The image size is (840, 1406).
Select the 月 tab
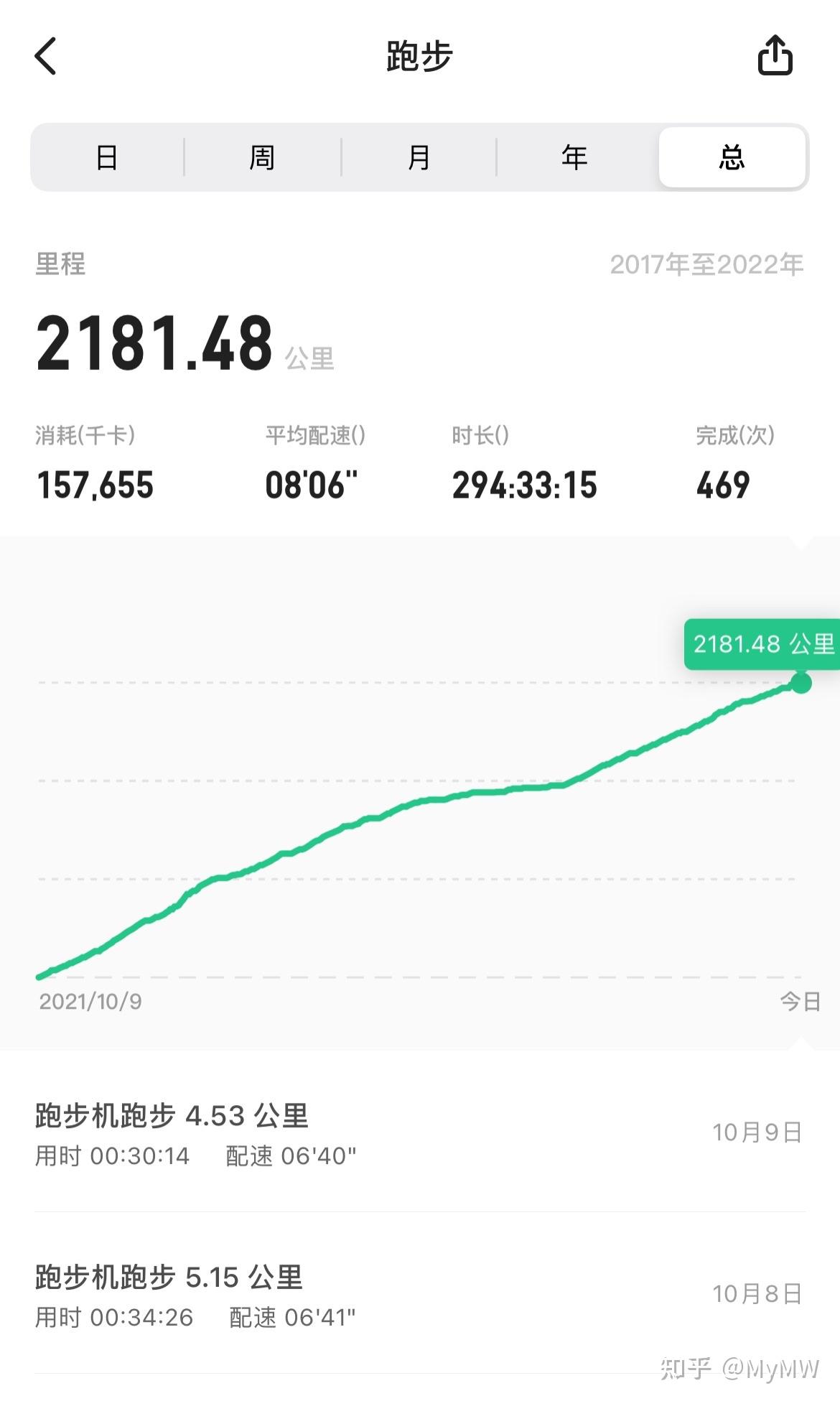419,157
